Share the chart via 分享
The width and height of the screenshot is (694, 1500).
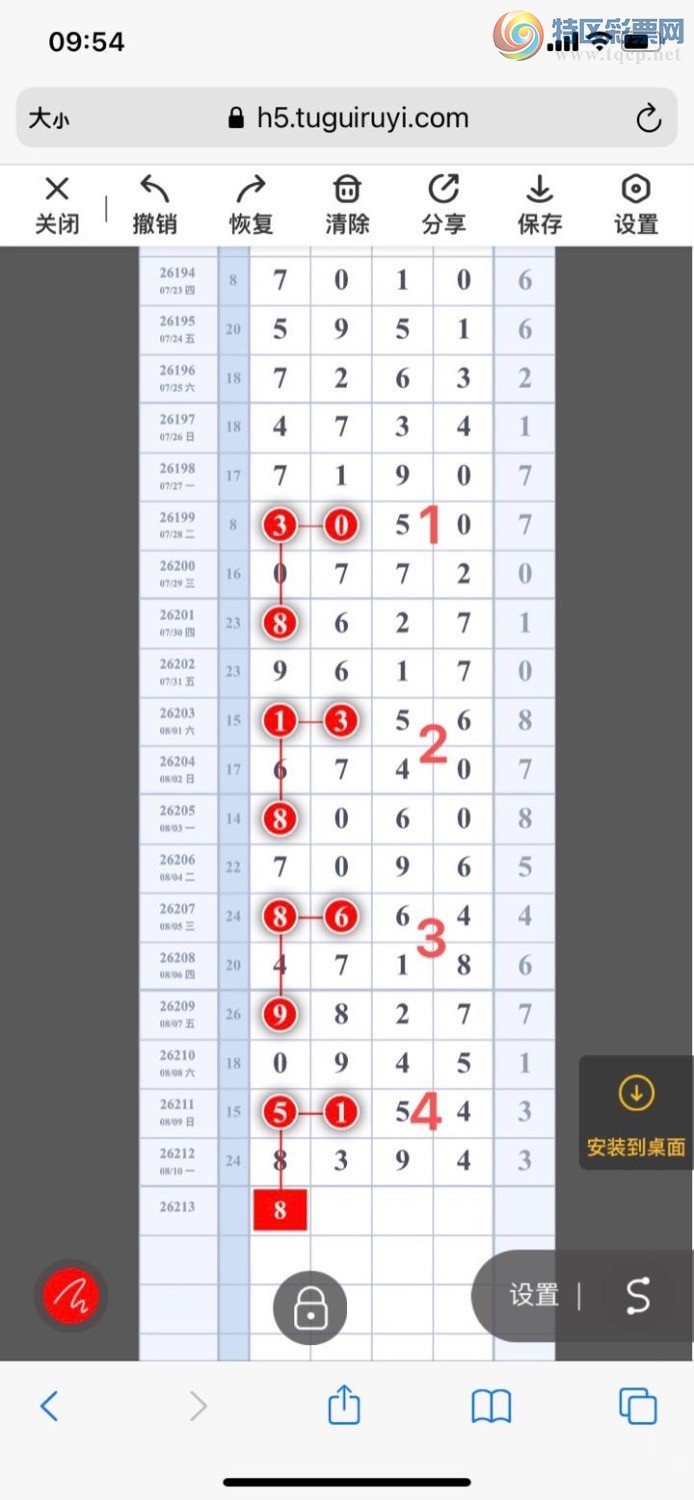(x=443, y=205)
